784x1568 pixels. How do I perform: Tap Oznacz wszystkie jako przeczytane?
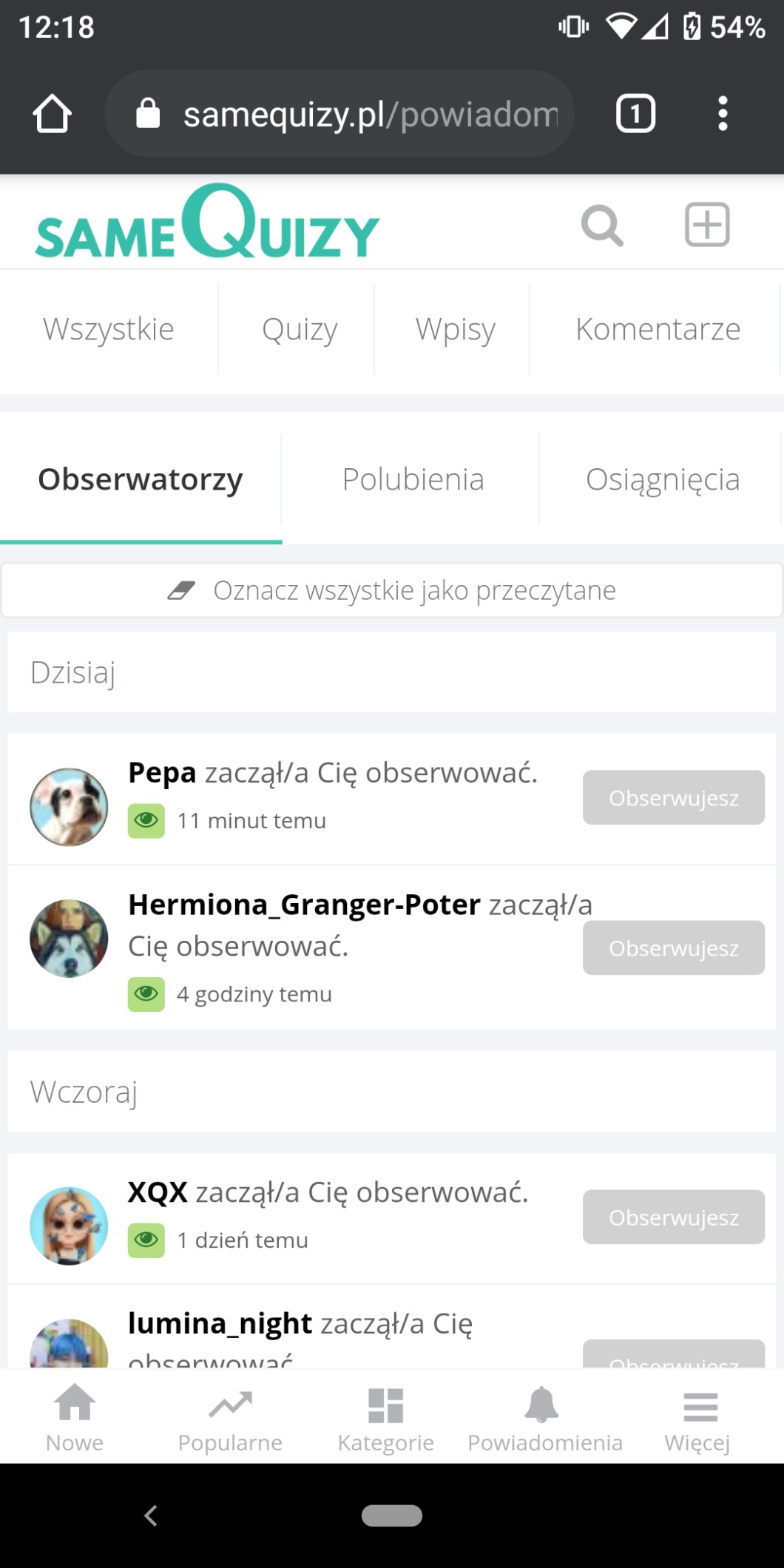click(392, 590)
